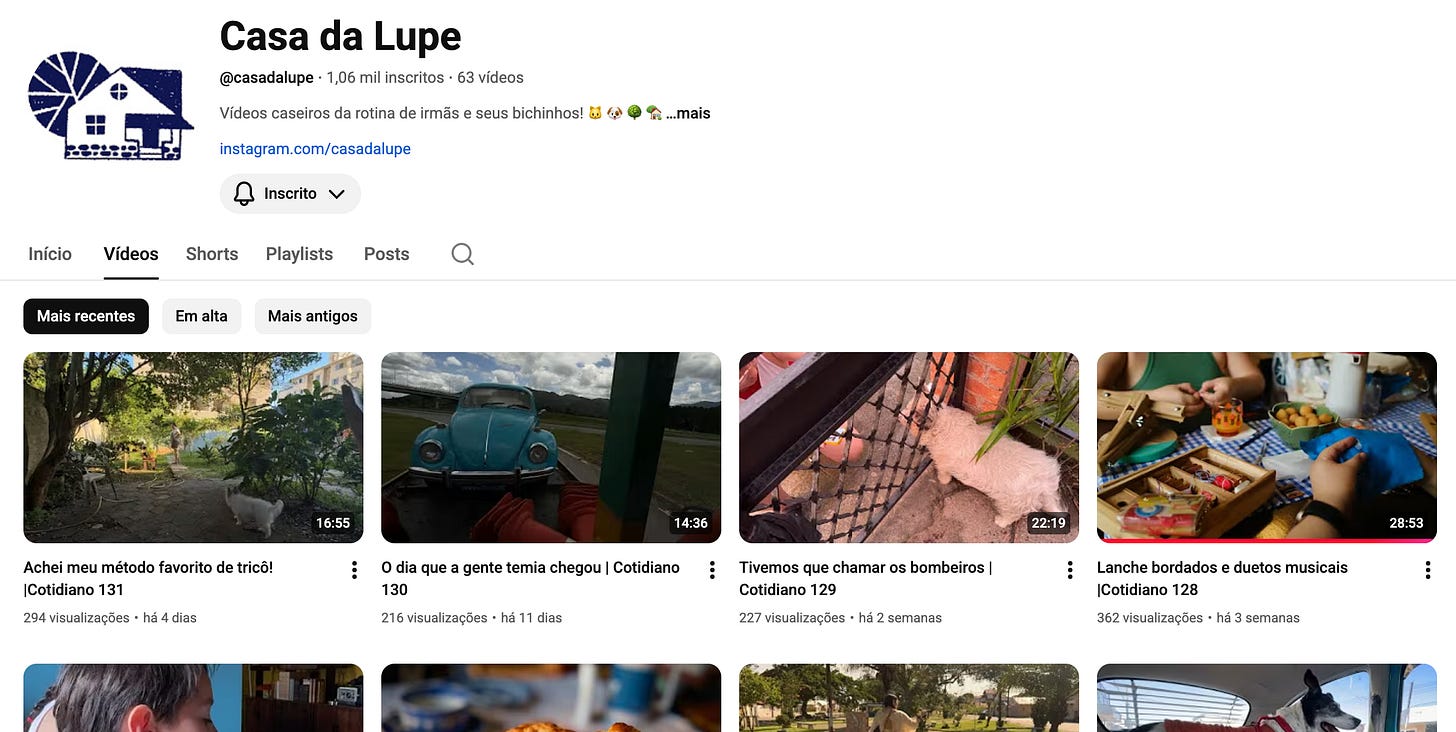Viewport: 1456px width, 732px height.
Task: Go to the Playlists tab
Action: (299, 254)
